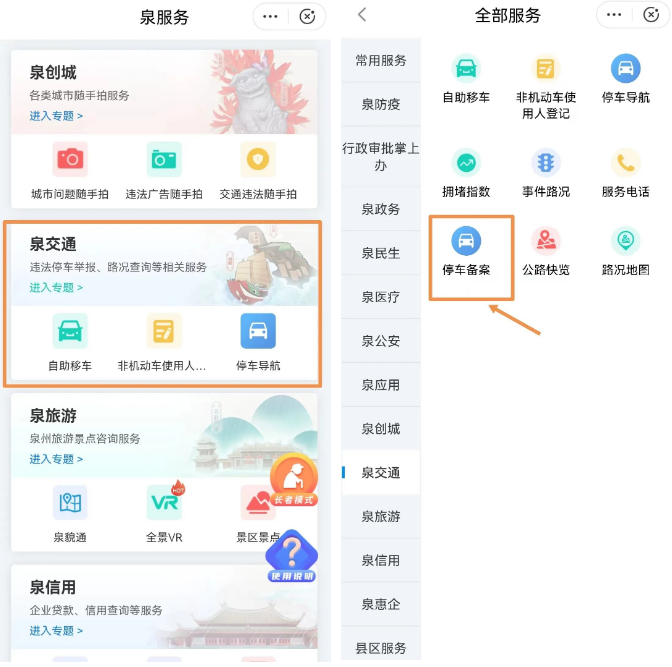Go back from the 全部服务 page
Screen dimensions: 672x667
(x=362, y=15)
